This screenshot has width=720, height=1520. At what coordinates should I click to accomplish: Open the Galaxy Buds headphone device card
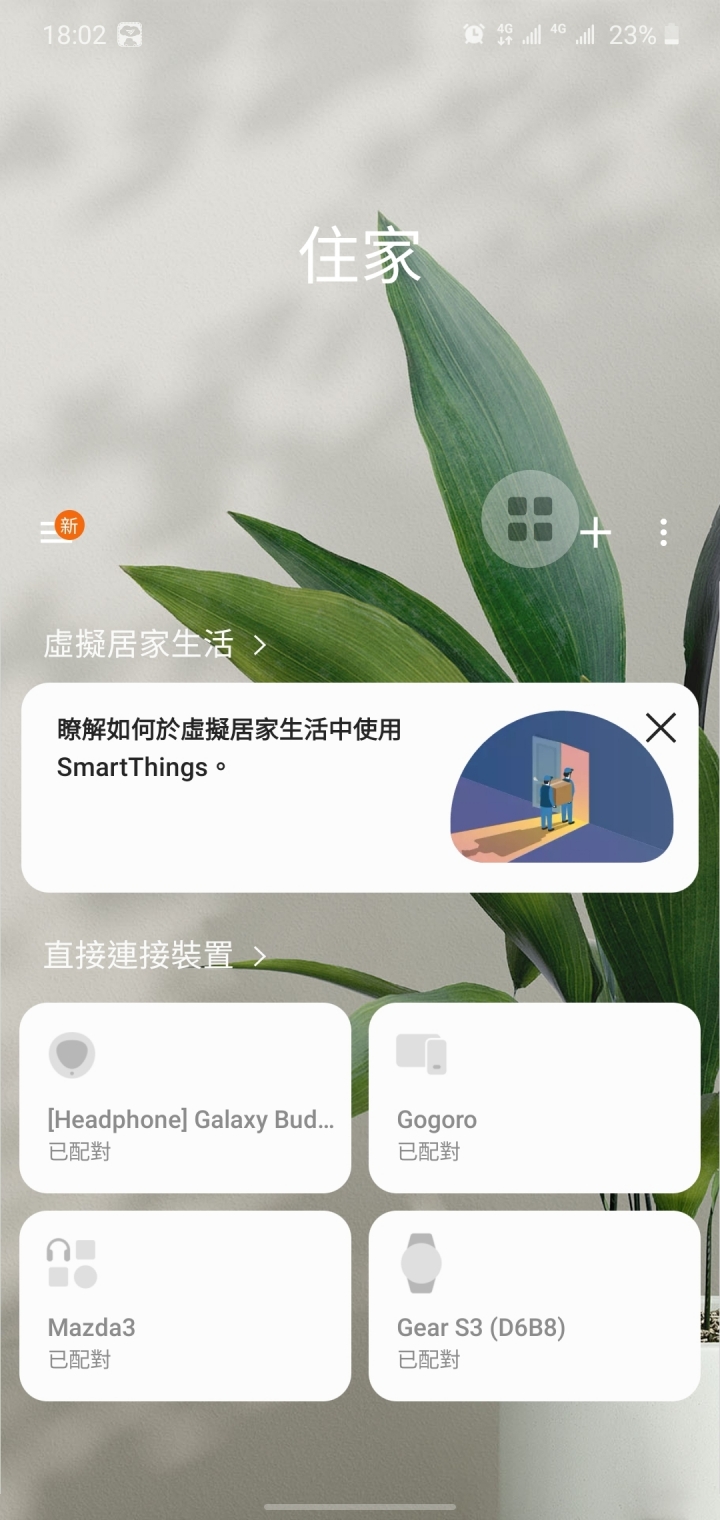click(x=185, y=1098)
